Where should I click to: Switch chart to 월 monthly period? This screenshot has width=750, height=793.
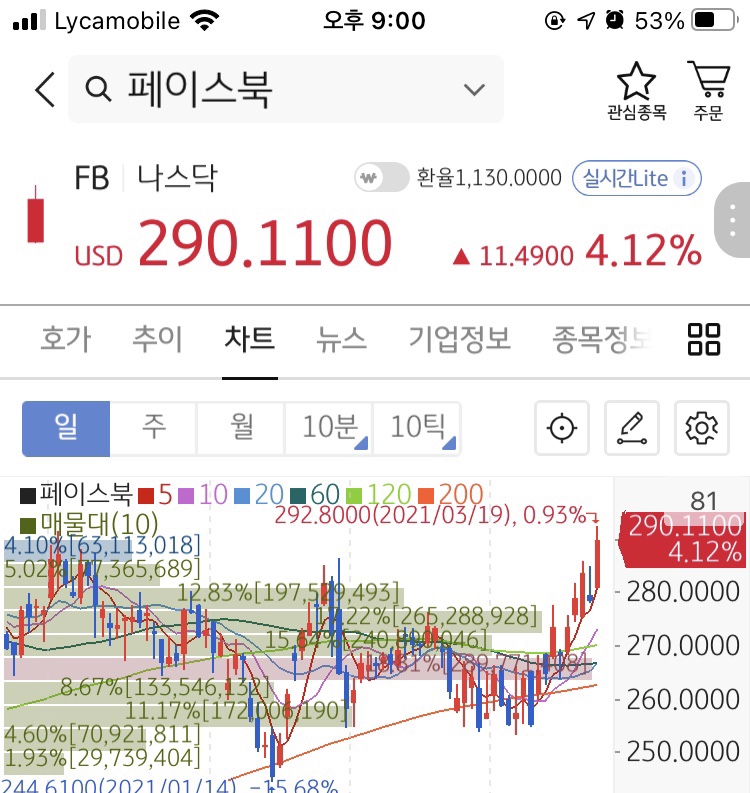(241, 429)
